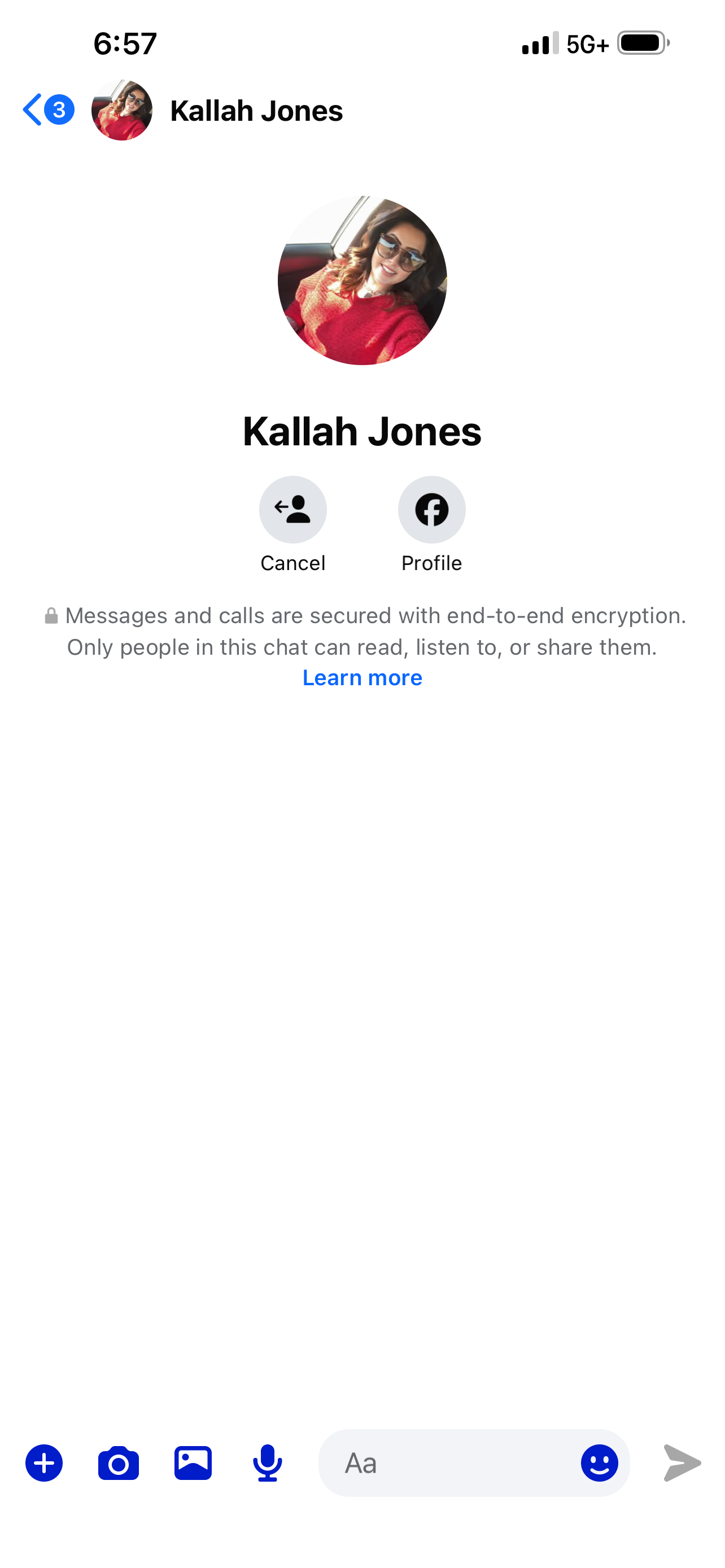725x1568 pixels.
Task: Open the emoji picker
Action: 599,1462
